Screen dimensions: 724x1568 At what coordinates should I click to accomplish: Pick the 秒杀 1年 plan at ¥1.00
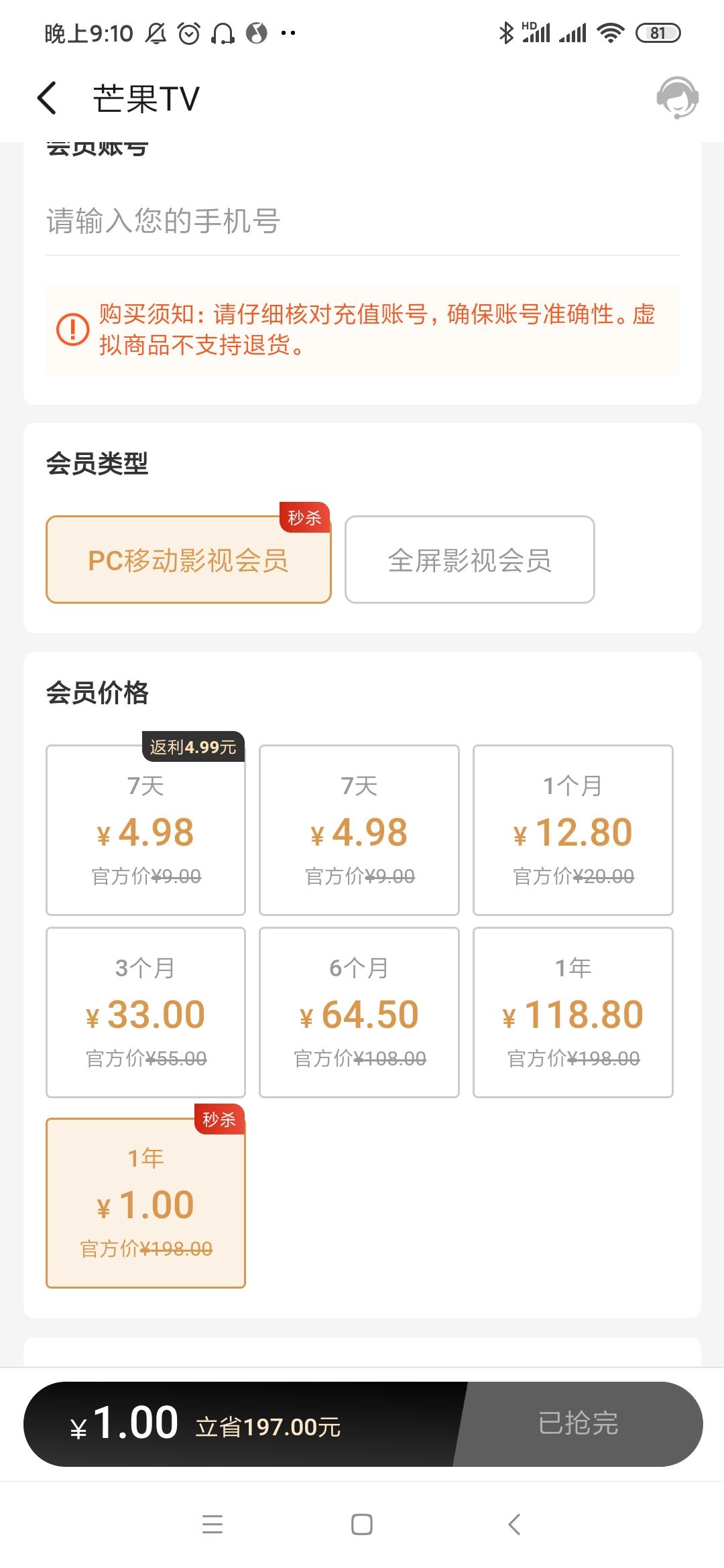tap(145, 1203)
